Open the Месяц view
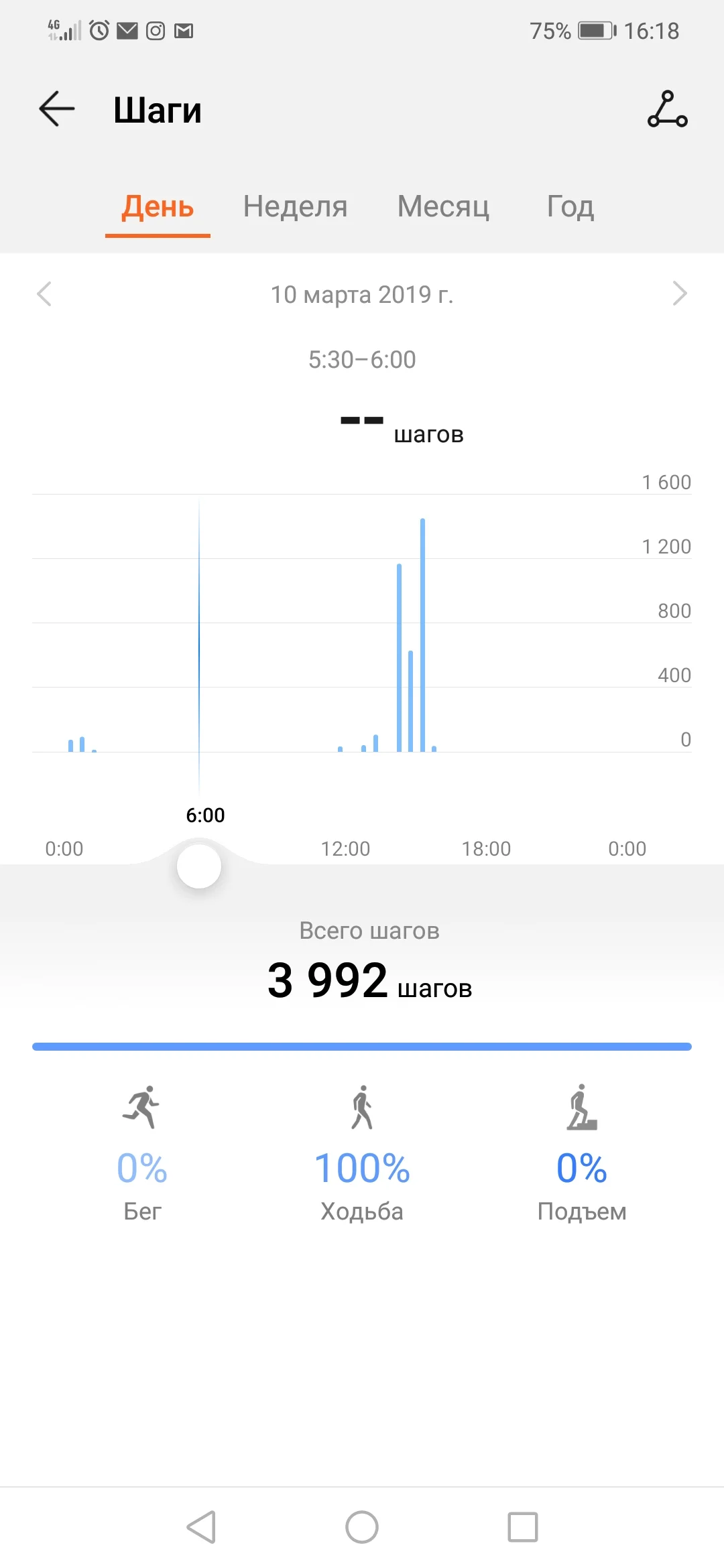The image size is (724, 1568). (x=442, y=207)
